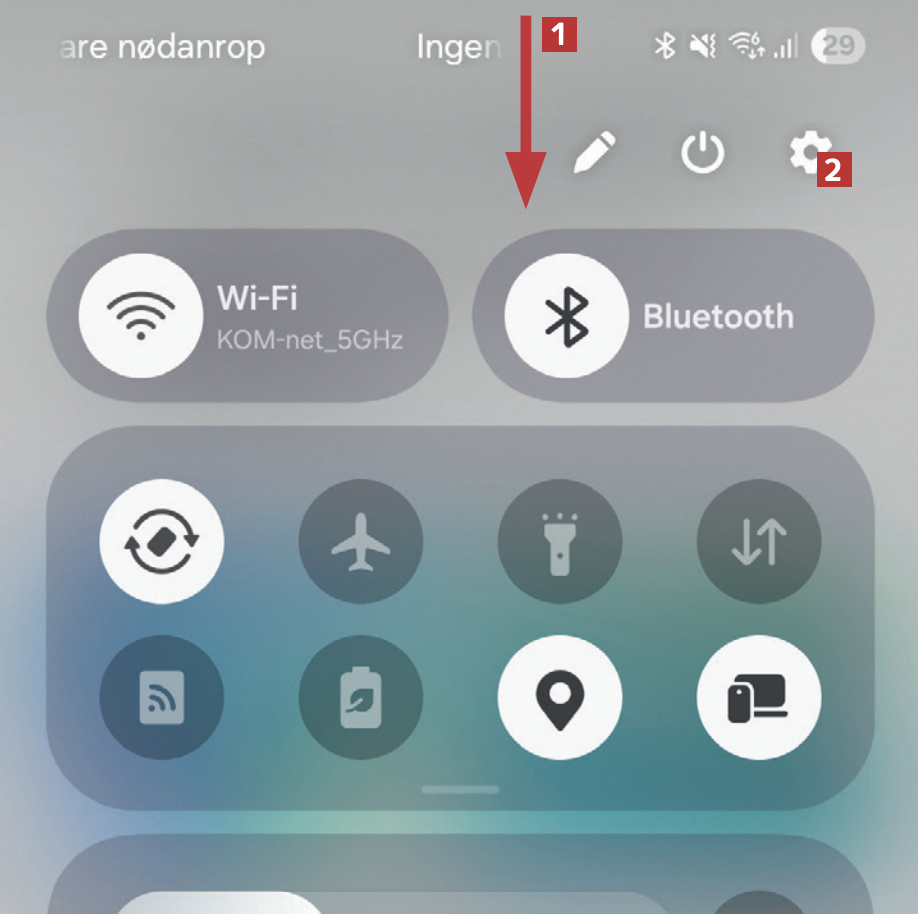
Task: Turn on mobile hotspot
Action: 161,697
